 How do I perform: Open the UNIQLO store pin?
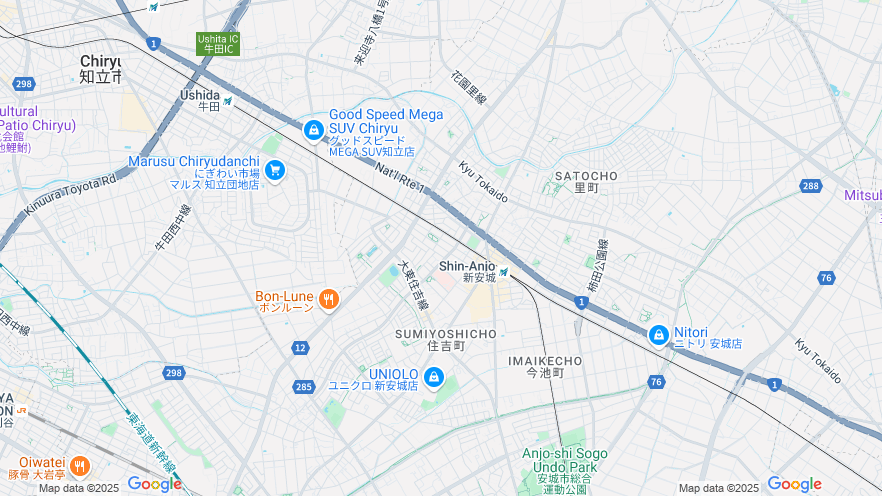pos(433,377)
